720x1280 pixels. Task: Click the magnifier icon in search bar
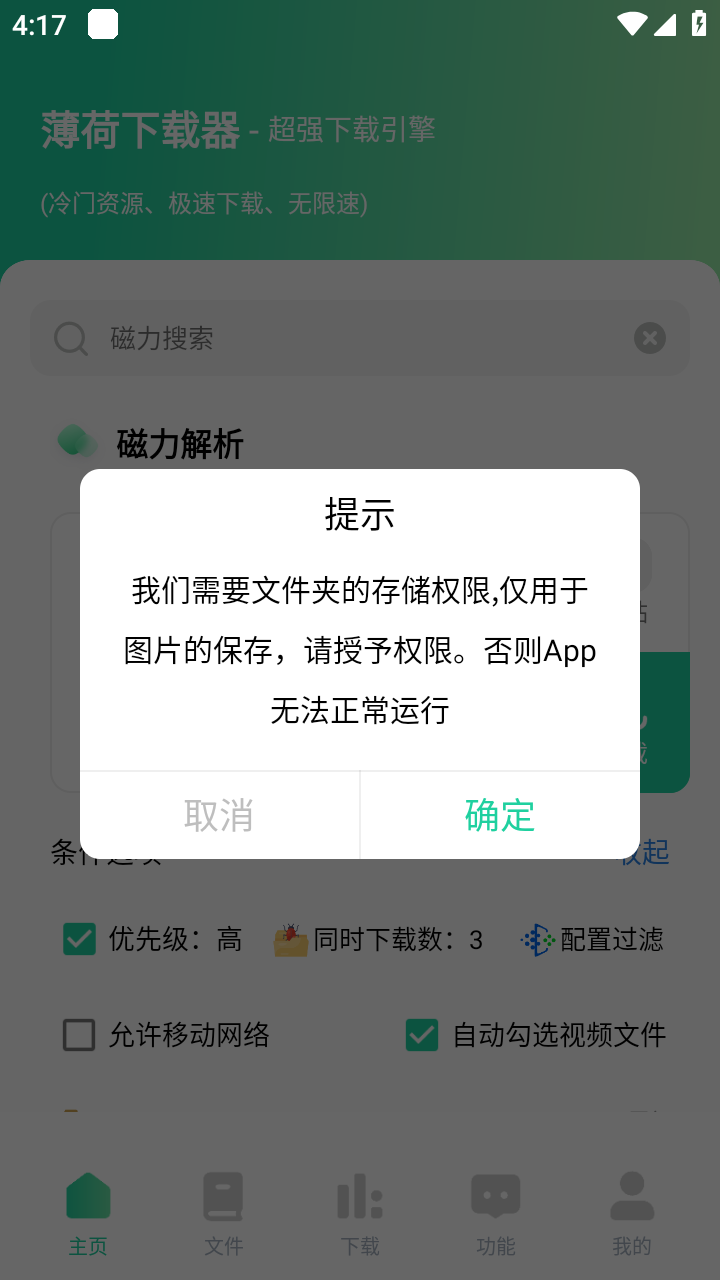[x=70, y=338]
